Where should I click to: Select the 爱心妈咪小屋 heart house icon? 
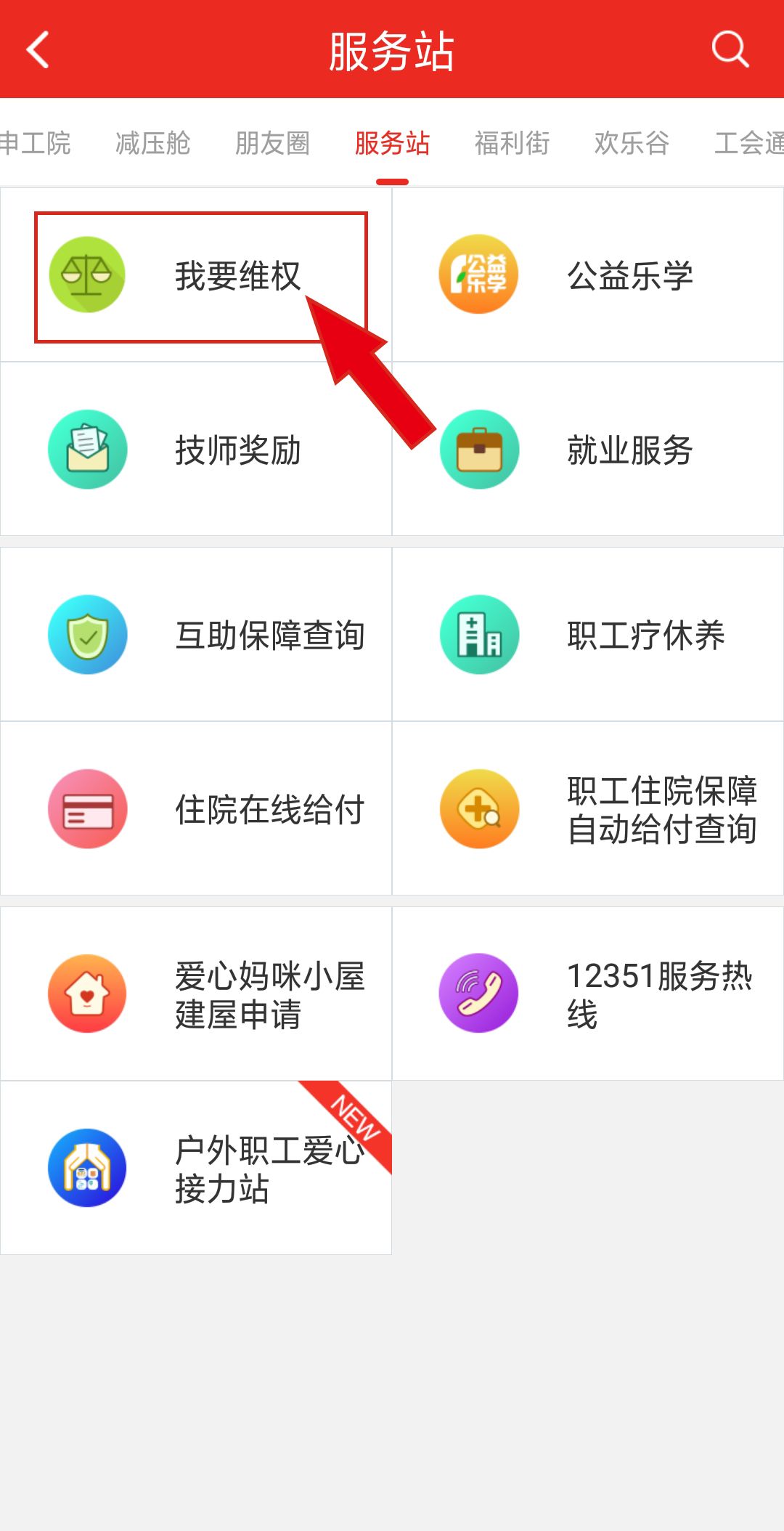(87, 994)
